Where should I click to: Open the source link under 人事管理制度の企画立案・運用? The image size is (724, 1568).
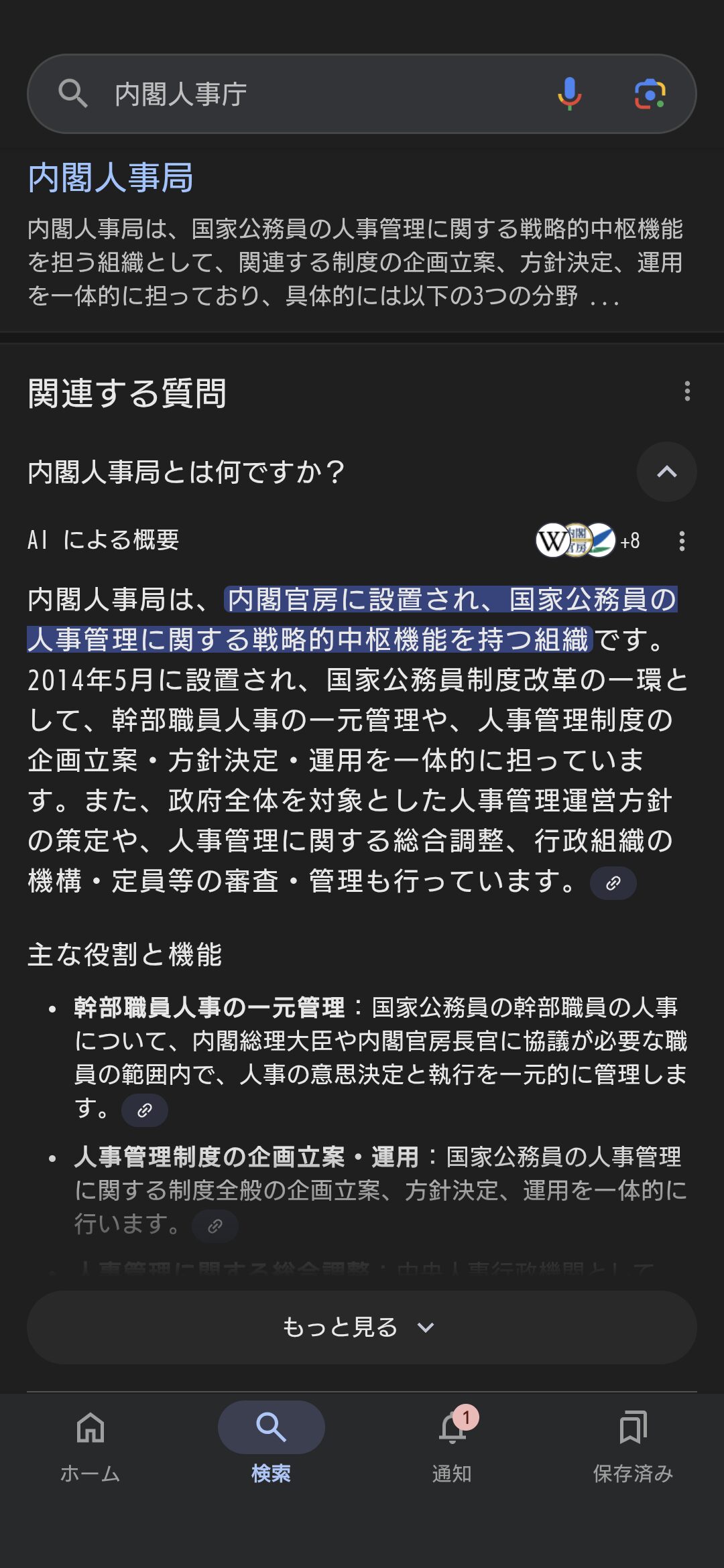215,1226
